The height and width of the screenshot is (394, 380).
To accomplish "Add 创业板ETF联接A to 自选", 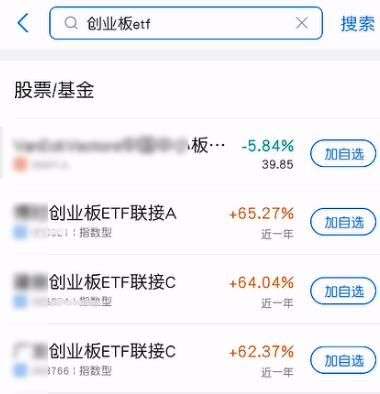I will click(343, 222).
